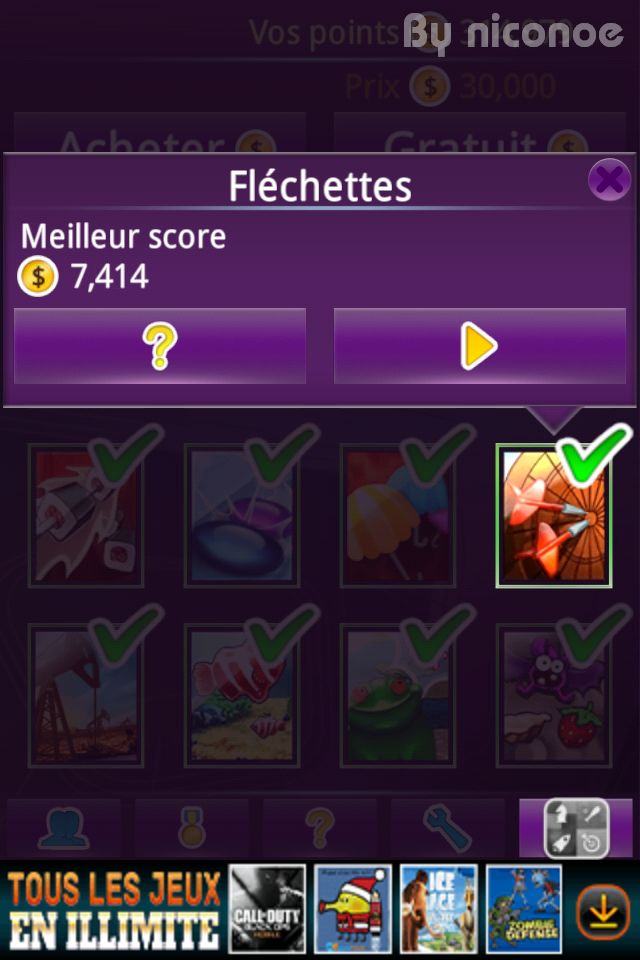Tap the Call of Duty ad icon
The width and height of the screenshot is (640, 960).
coord(267,908)
